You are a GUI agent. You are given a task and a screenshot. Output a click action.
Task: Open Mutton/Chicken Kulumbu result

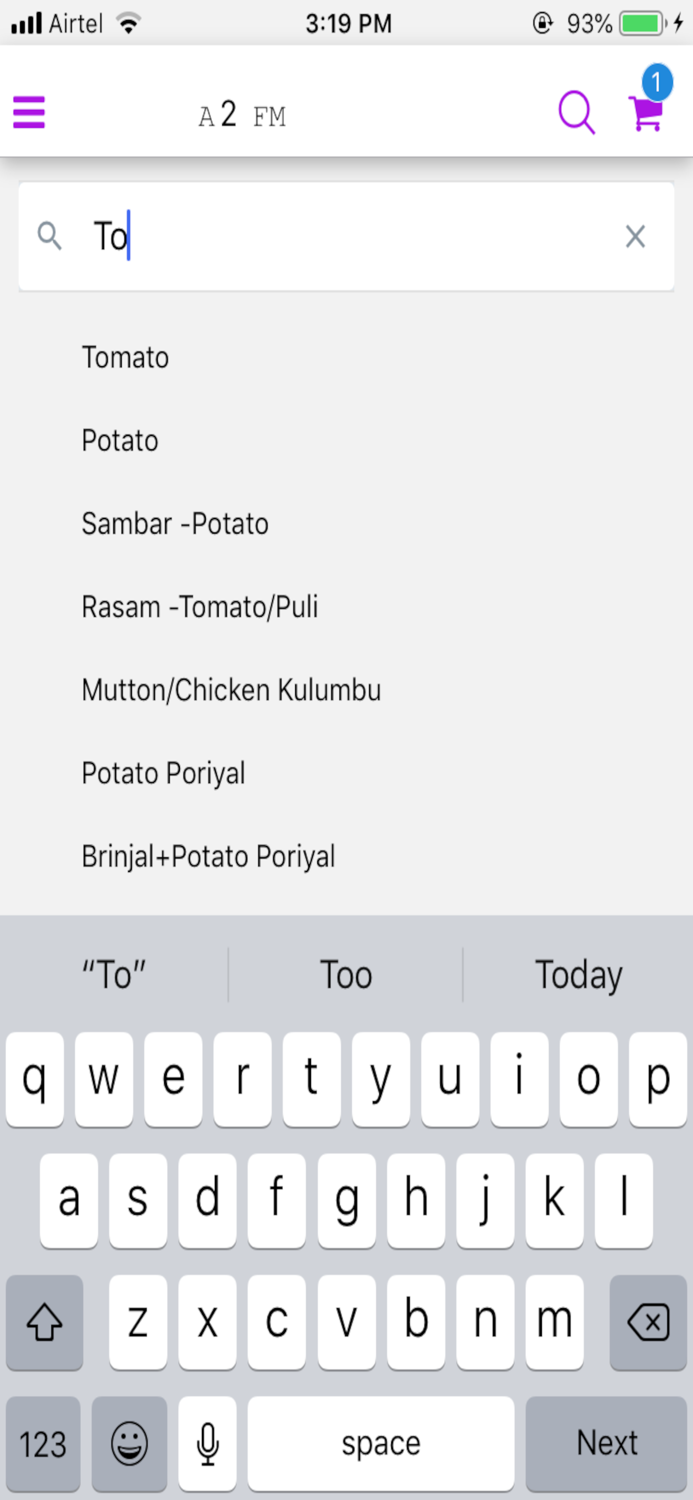(231, 690)
